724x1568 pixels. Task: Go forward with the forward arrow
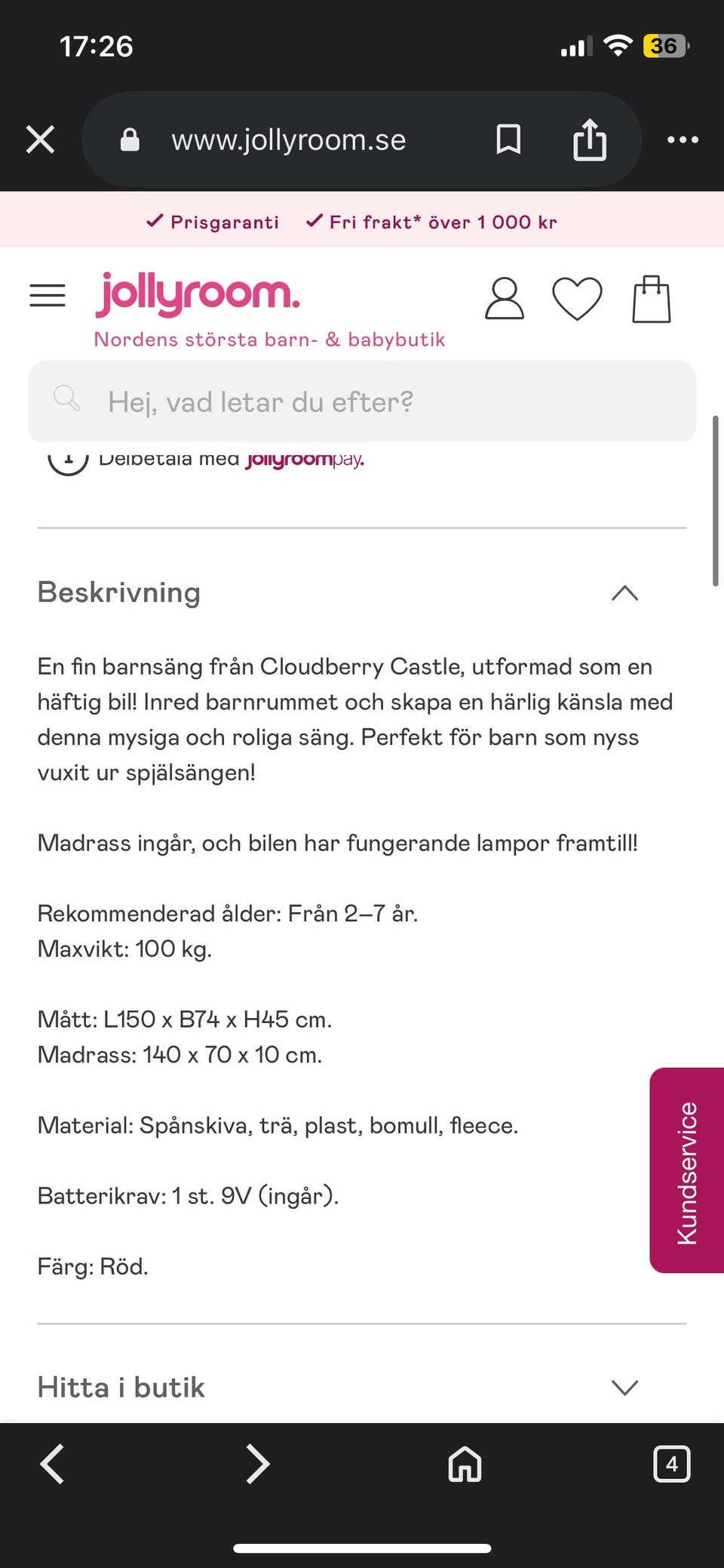(258, 1464)
